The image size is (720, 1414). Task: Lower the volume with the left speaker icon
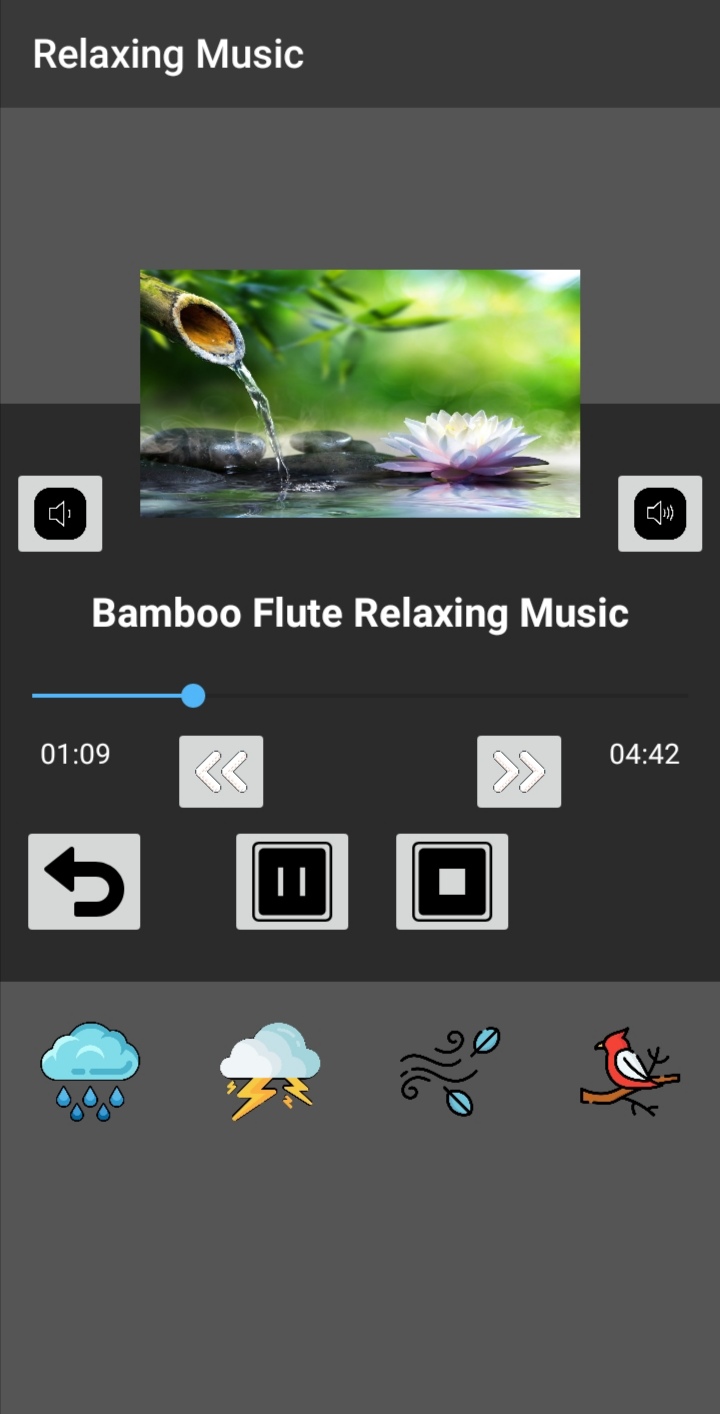point(60,514)
